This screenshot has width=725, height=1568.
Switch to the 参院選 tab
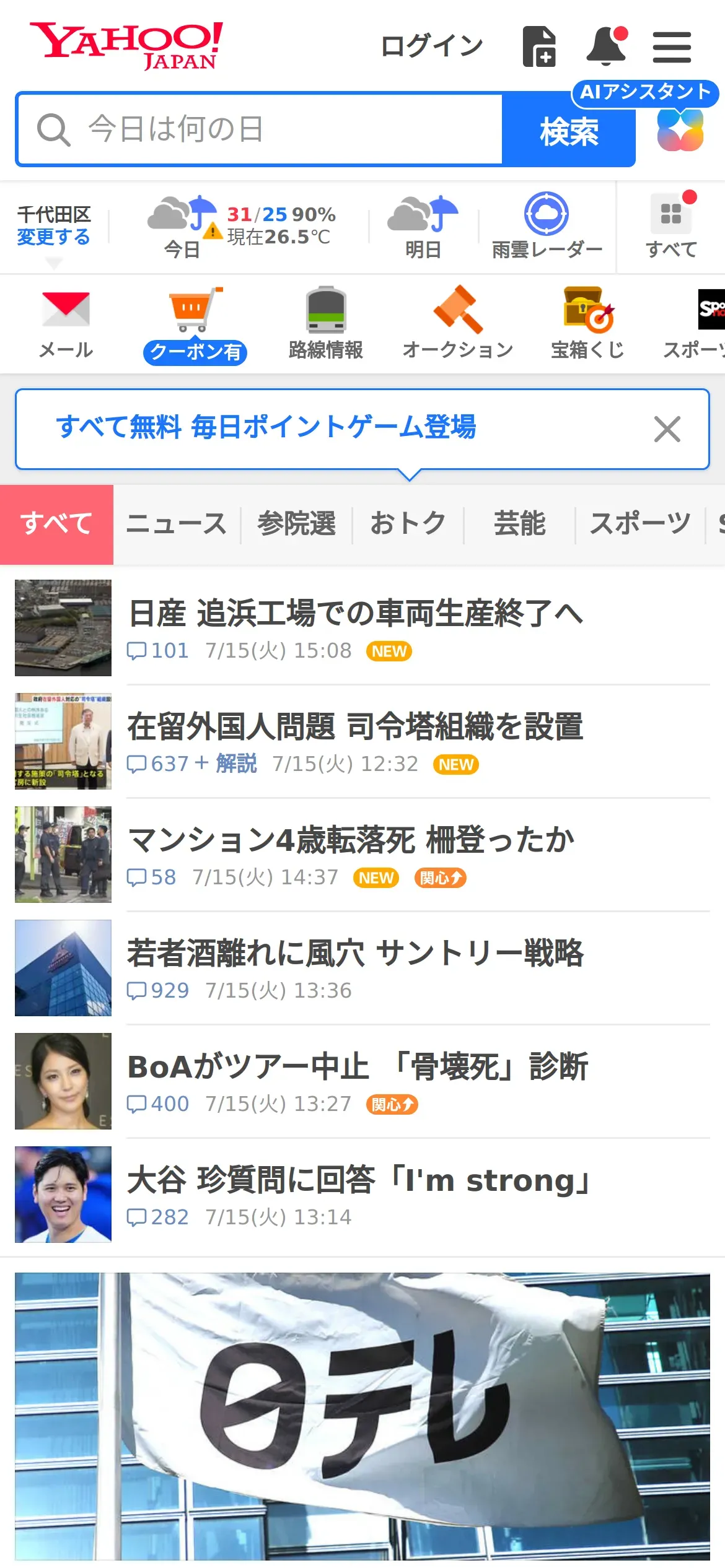[x=296, y=524]
